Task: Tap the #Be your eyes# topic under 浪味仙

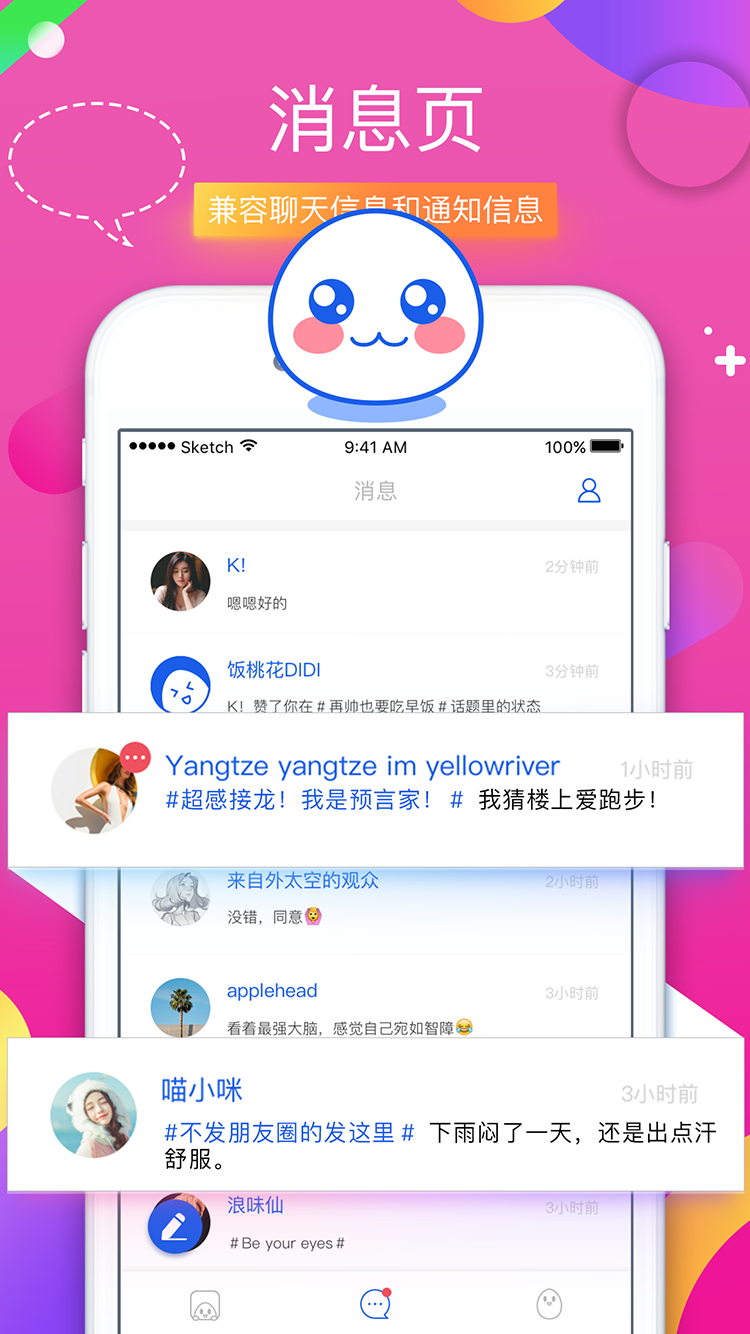Action: (x=285, y=1243)
